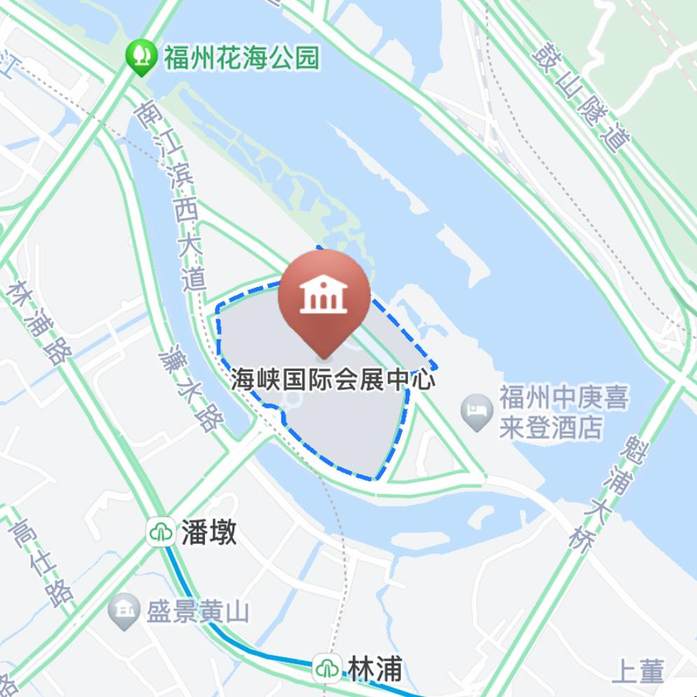Select the 福州中庚喜来登酒店 hotel marker
This screenshot has width=697, height=697.
coord(477,411)
